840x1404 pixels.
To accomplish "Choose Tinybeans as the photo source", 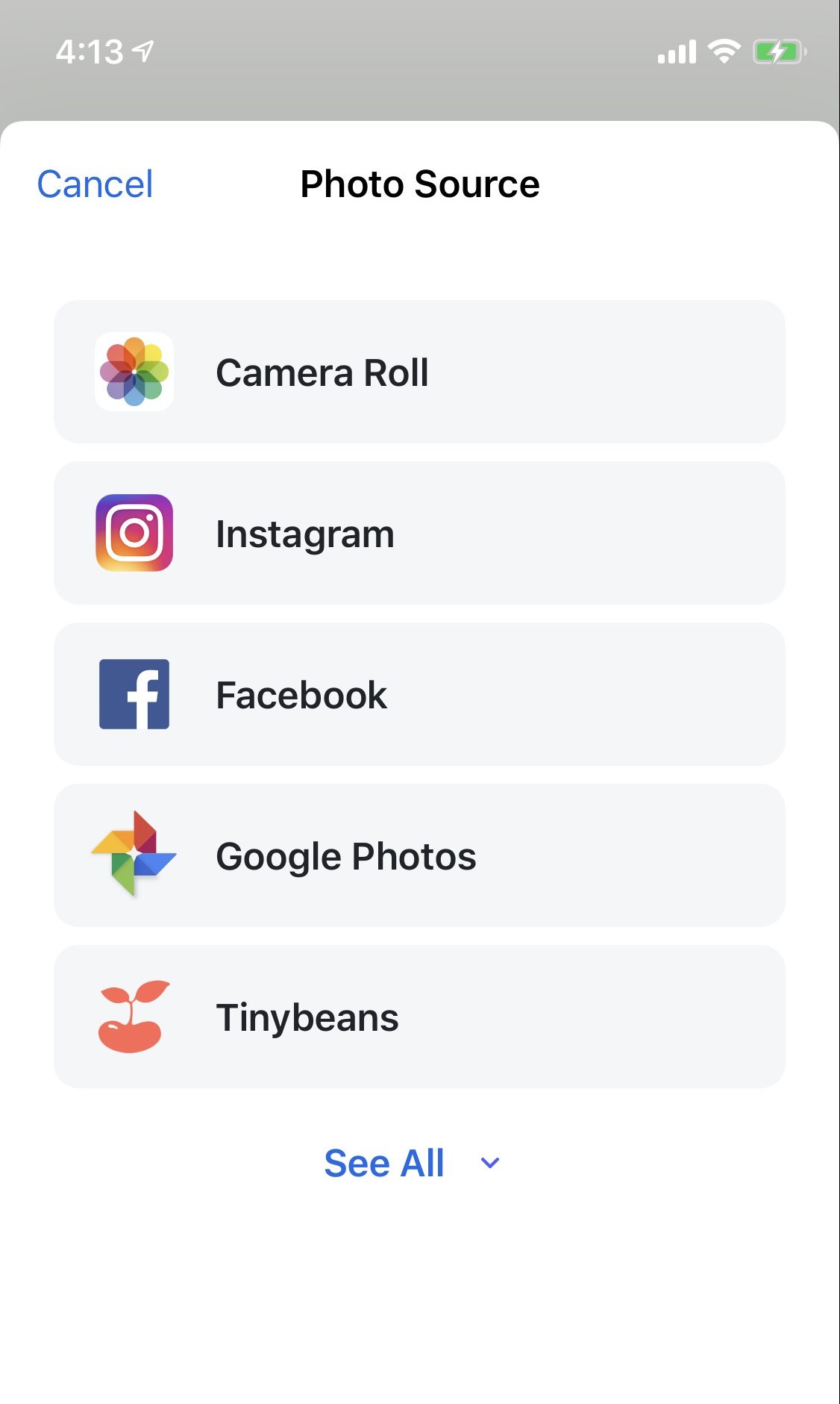I will 419,1015.
